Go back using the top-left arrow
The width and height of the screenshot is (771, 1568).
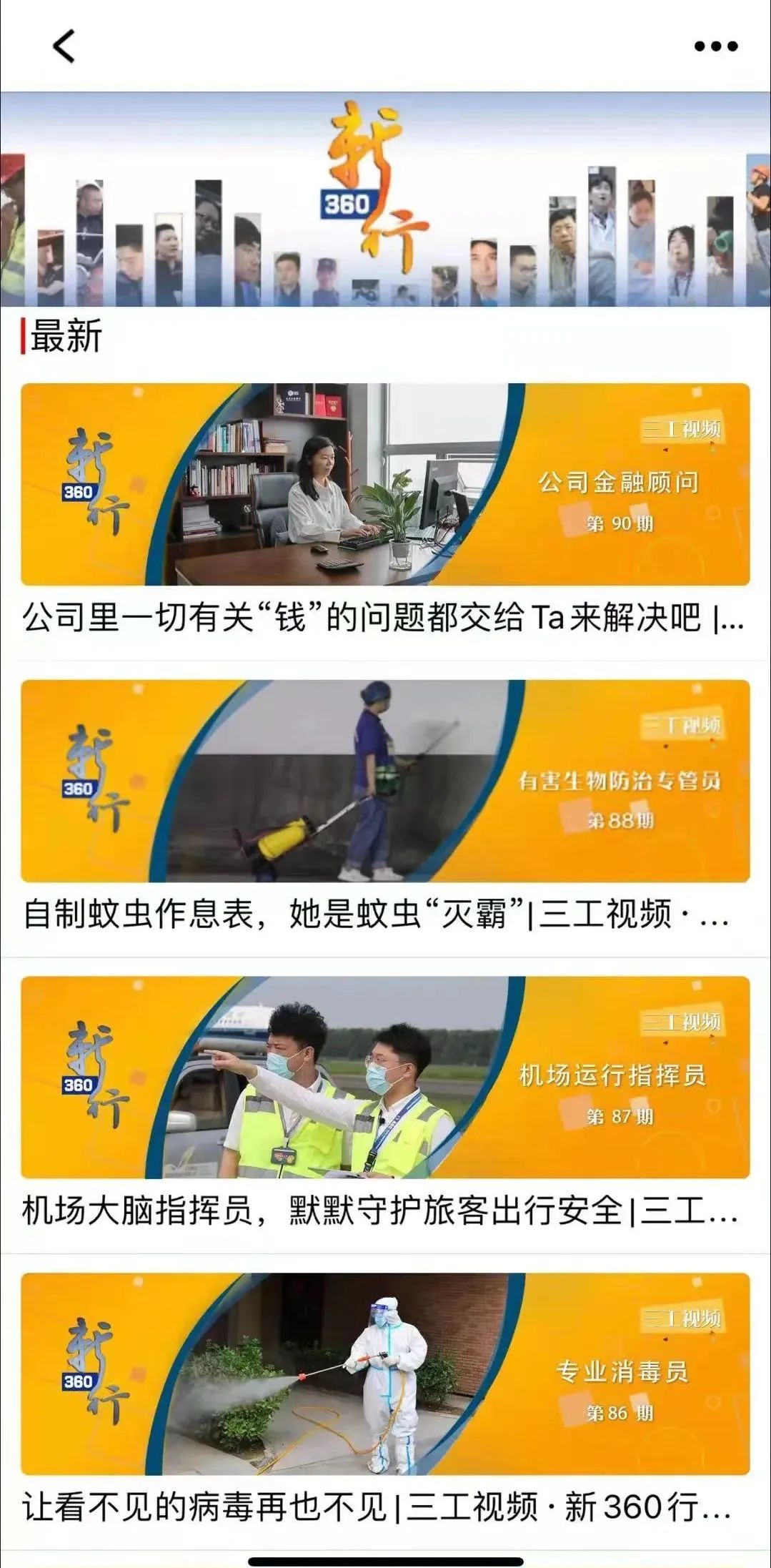coord(64,46)
